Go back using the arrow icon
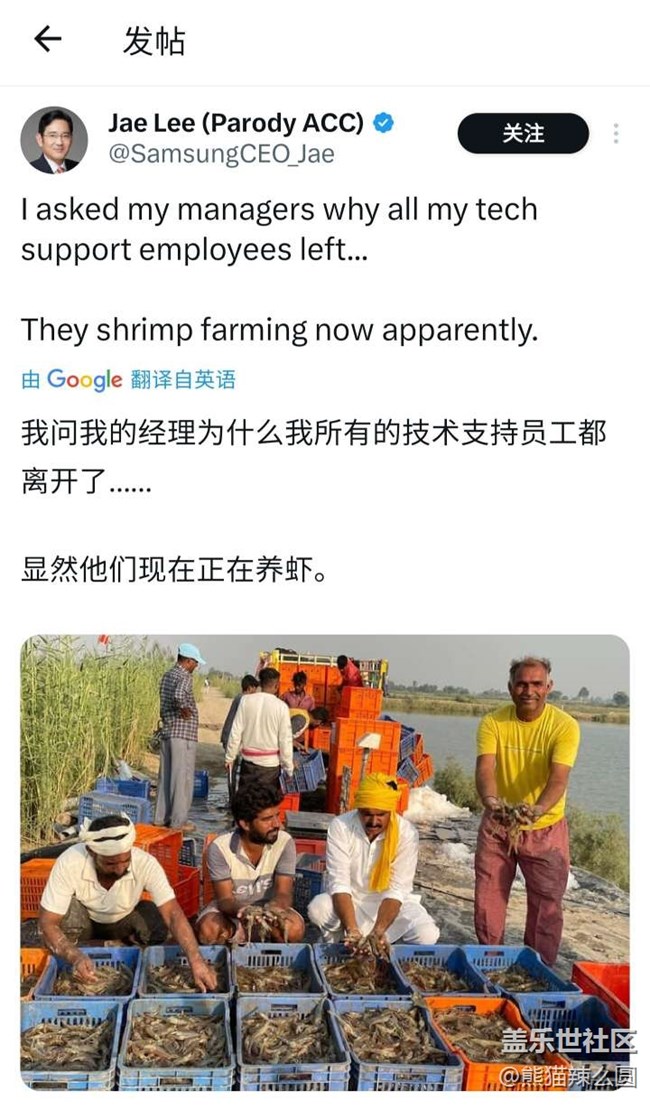The width and height of the screenshot is (650, 1110). tap(47, 39)
